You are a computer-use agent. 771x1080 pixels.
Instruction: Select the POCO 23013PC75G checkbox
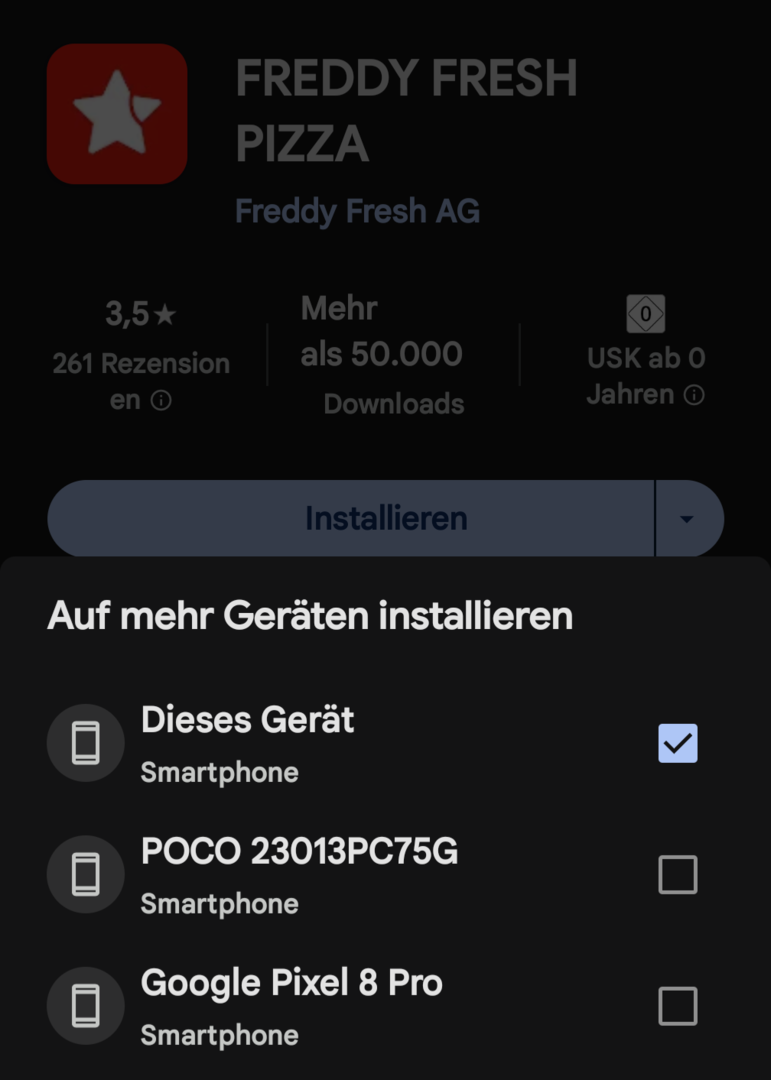[677, 875]
